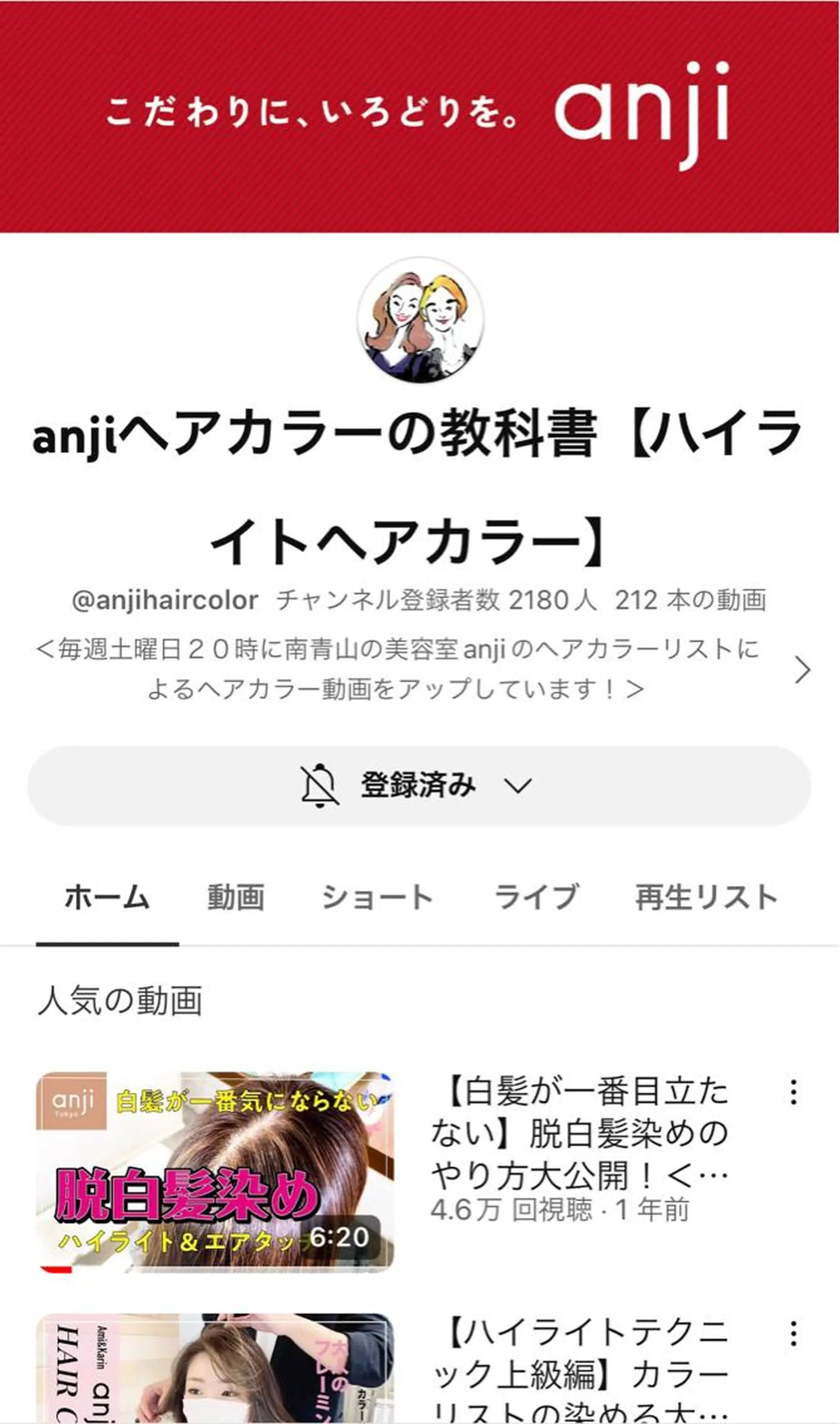Switch to the ライブ tab
Viewport: 840px width, 1424px height.
pyautogui.click(x=536, y=898)
